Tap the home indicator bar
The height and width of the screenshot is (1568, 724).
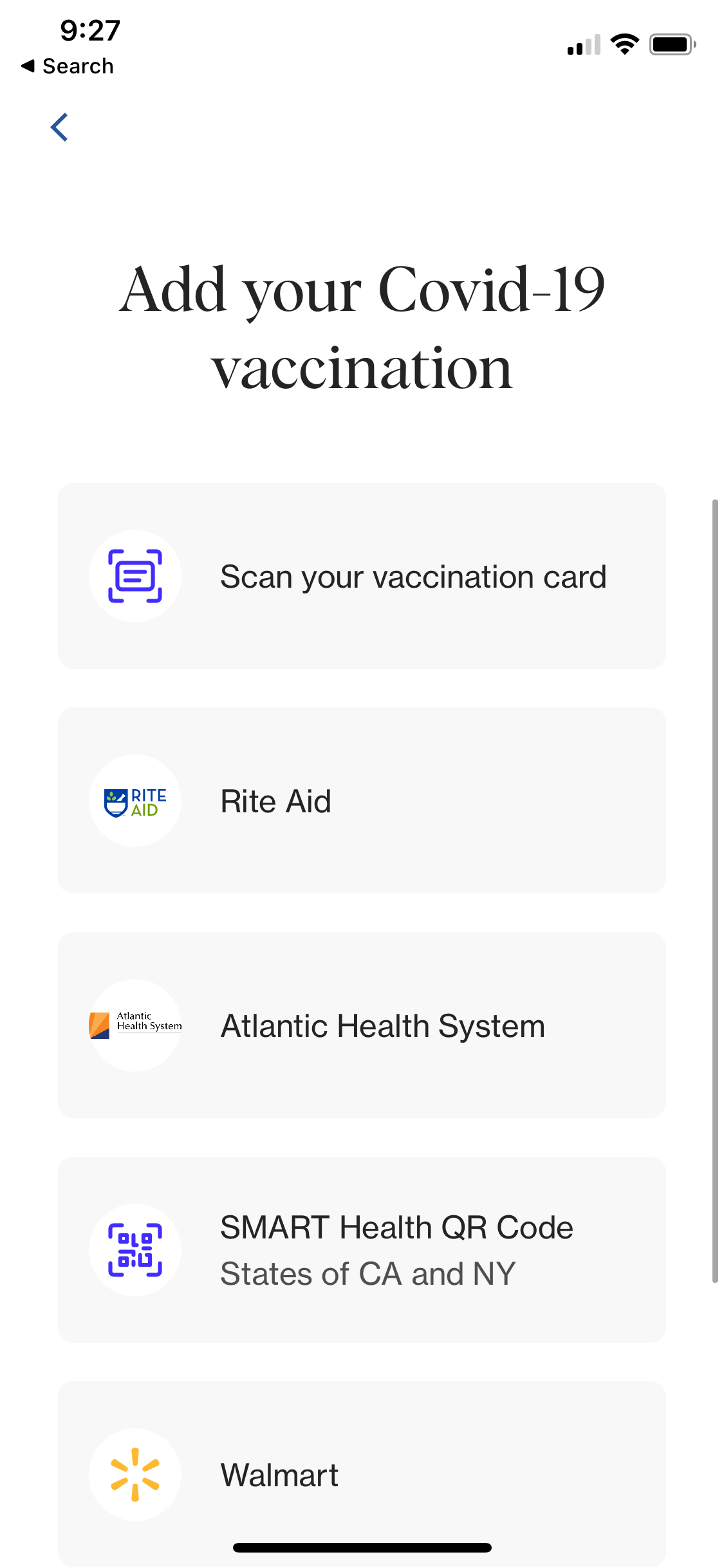pyautogui.click(x=362, y=1547)
